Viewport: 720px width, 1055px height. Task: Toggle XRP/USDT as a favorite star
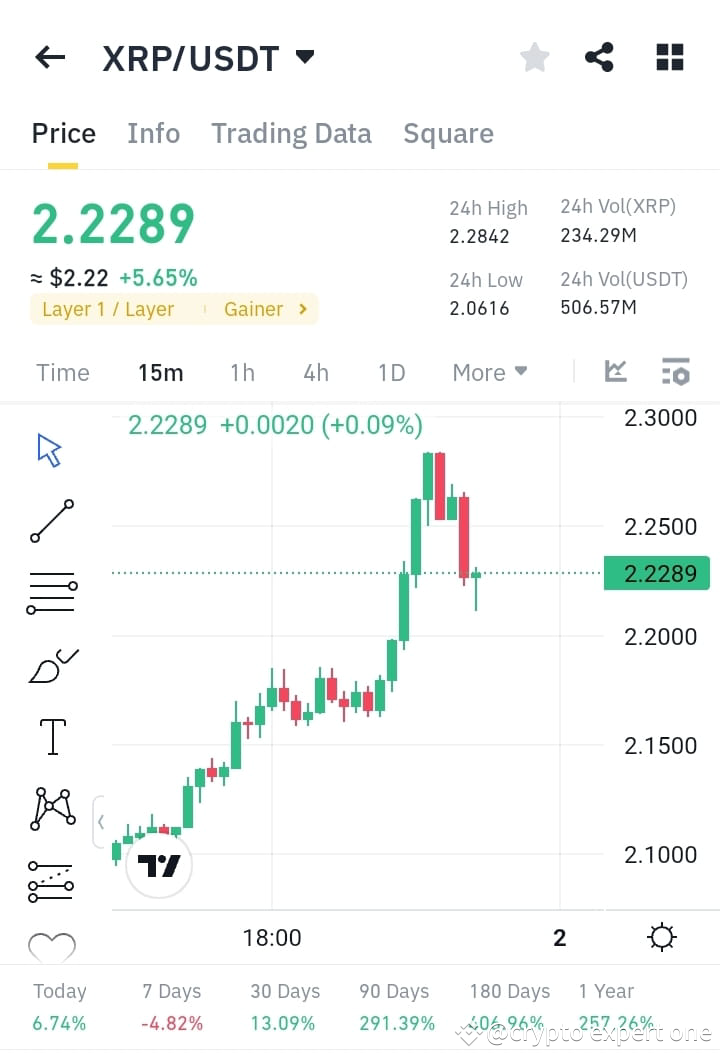(534, 57)
